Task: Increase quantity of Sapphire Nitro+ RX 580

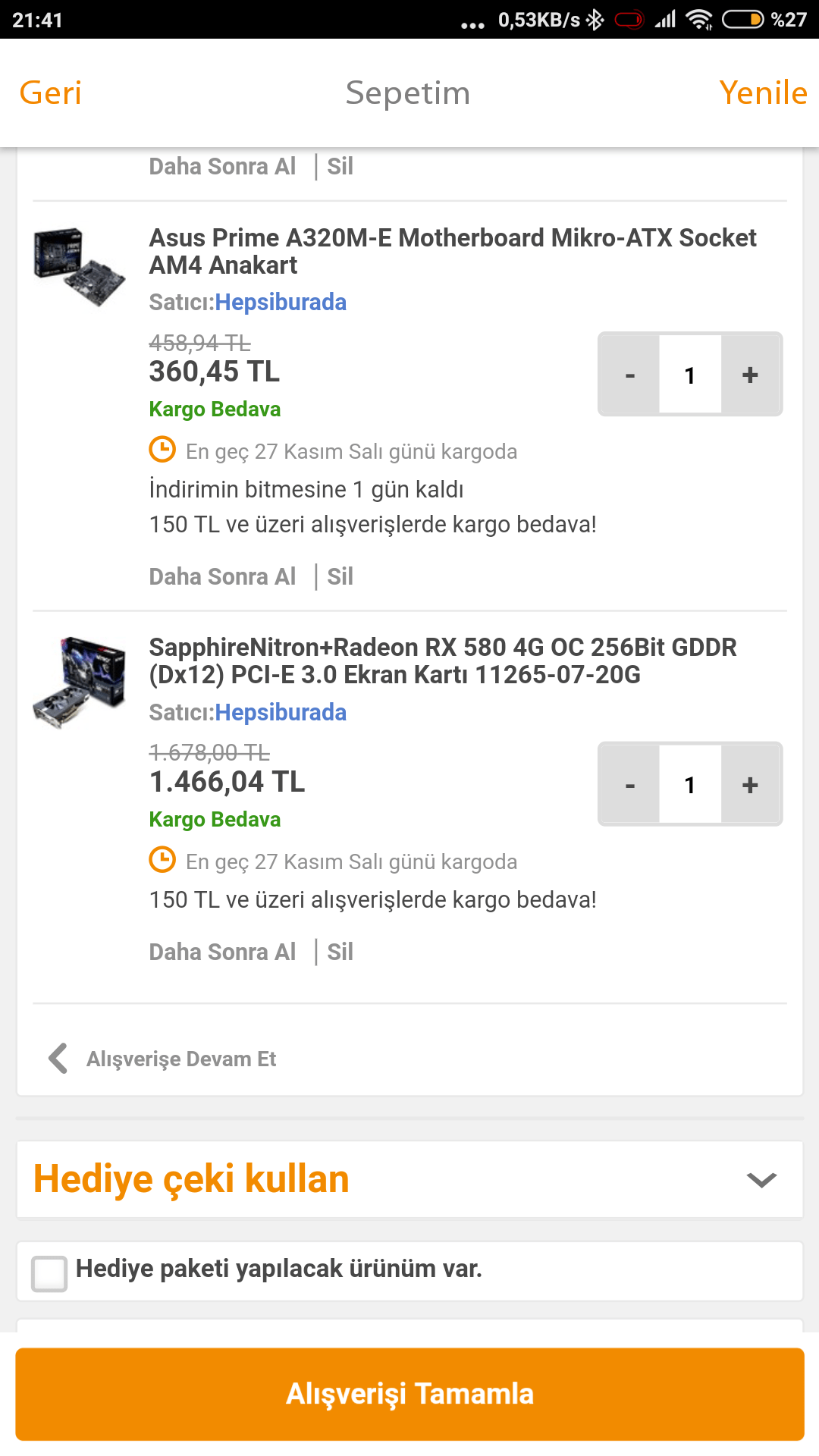Action: point(750,785)
